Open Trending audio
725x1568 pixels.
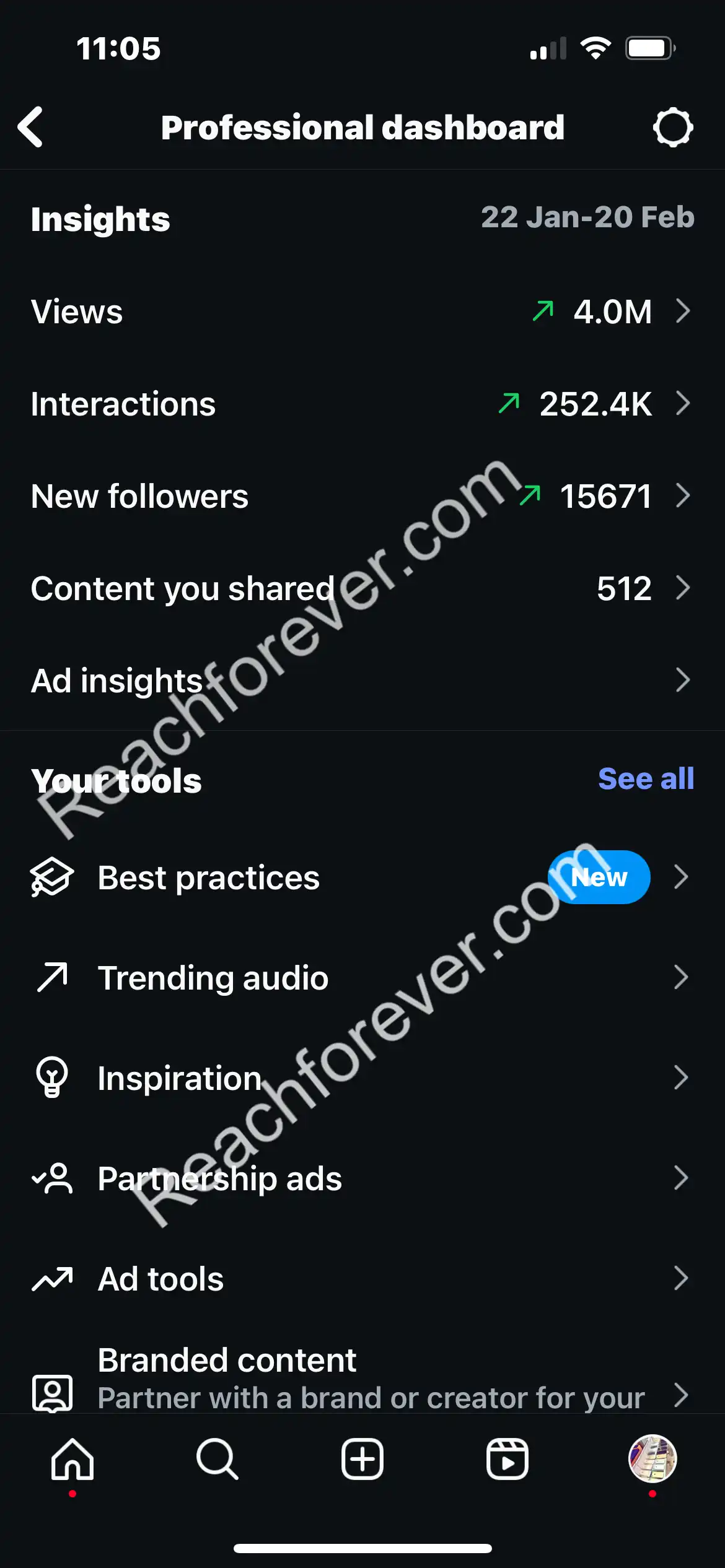coord(362,978)
